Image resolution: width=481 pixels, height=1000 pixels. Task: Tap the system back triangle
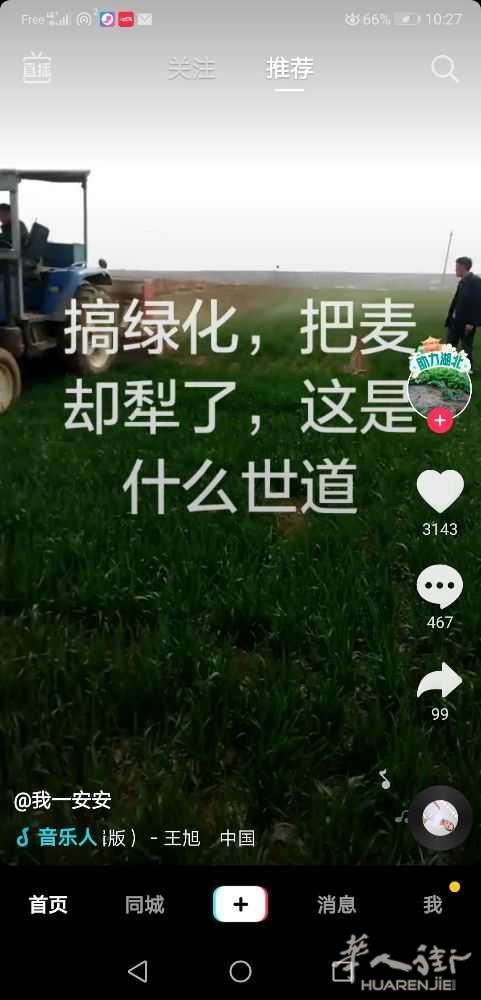pos(138,971)
